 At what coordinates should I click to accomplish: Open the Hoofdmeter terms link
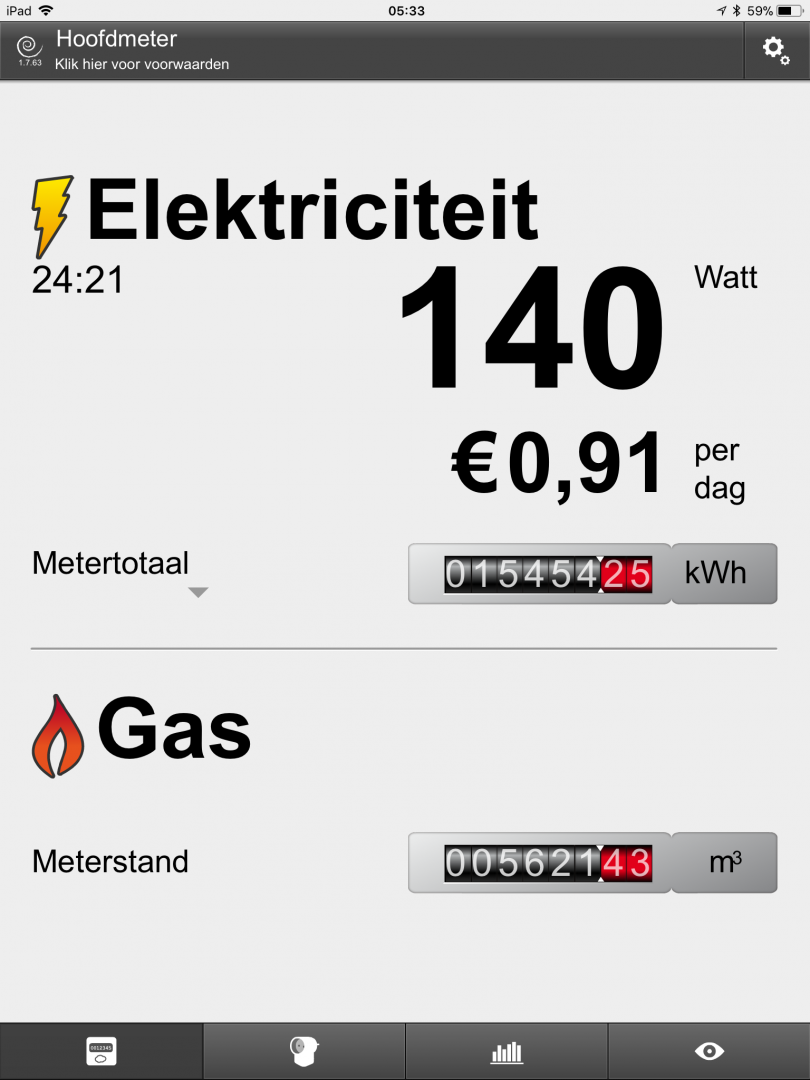click(x=142, y=64)
